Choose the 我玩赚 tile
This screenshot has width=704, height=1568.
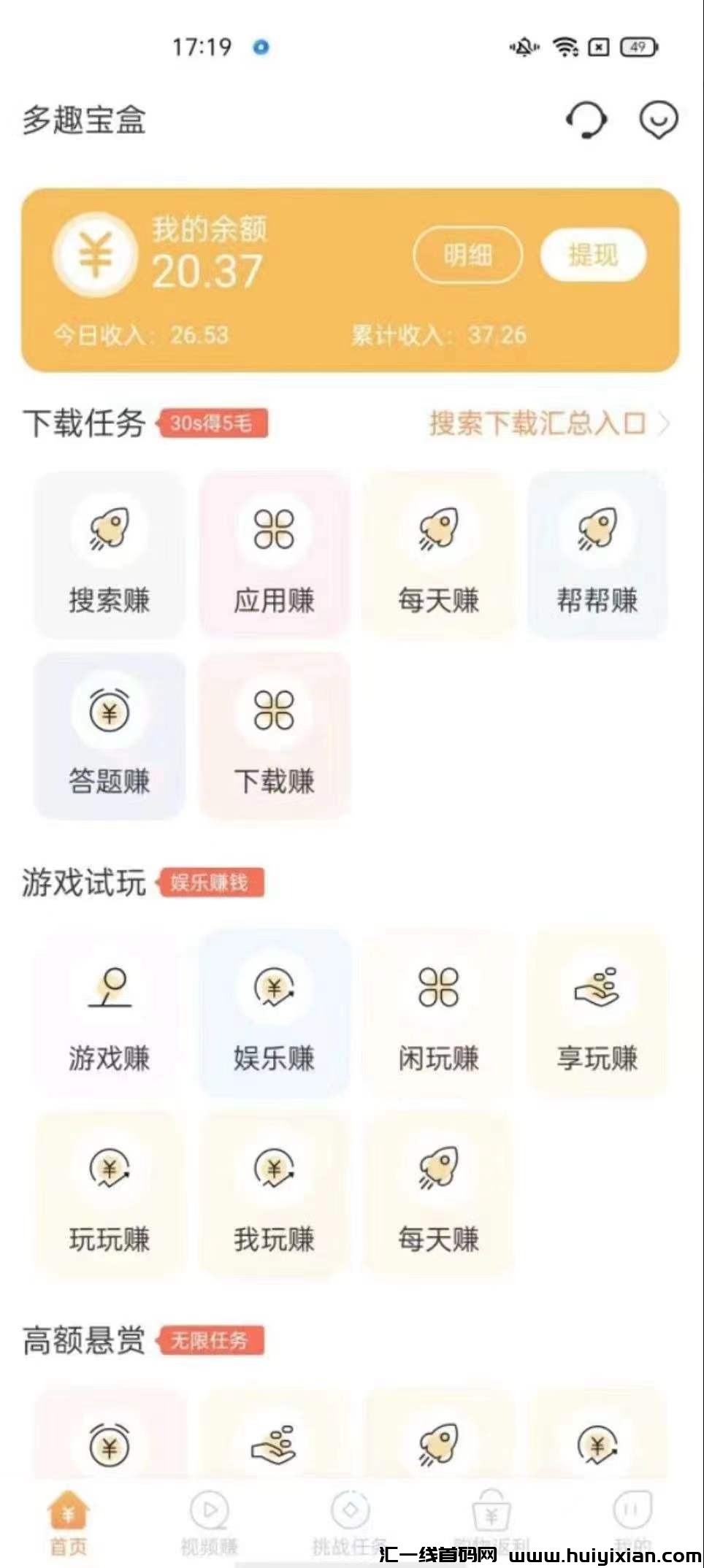[x=274, y=1194]
